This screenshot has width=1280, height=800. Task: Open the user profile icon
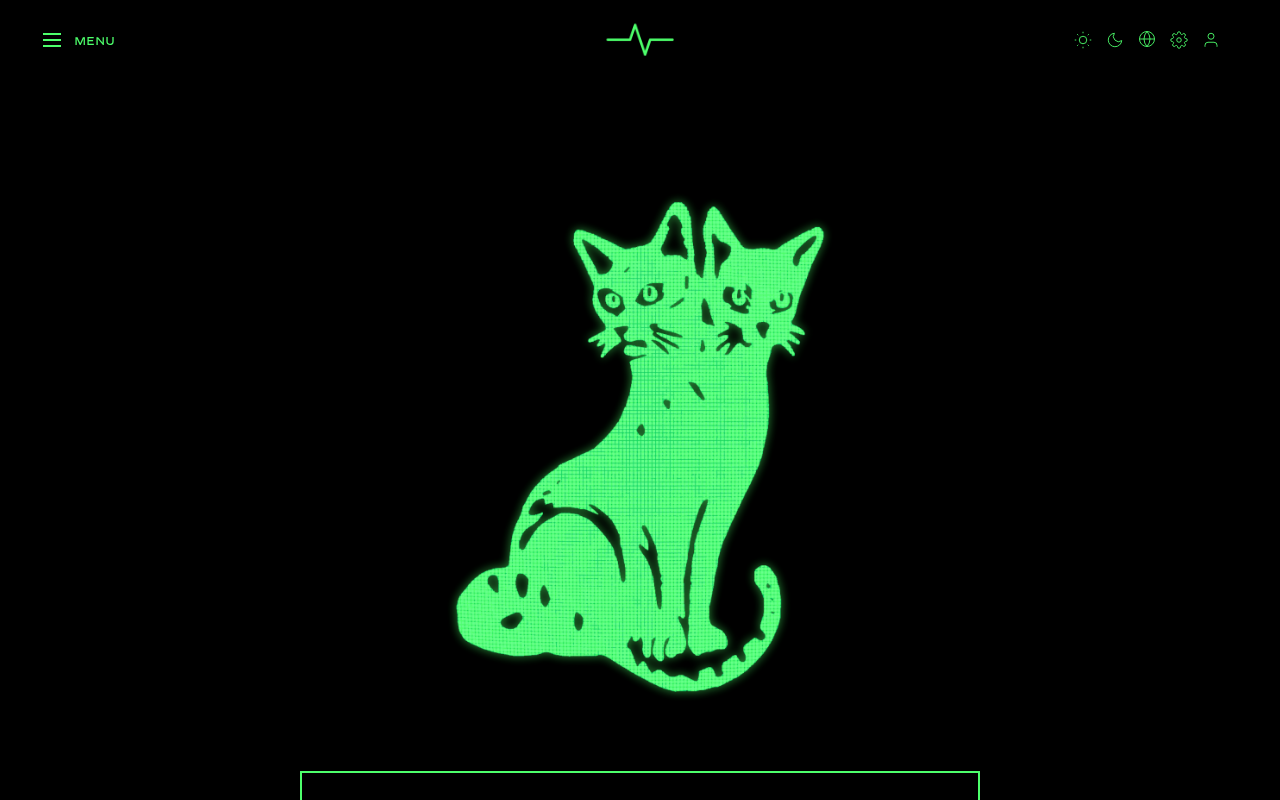coord(1211,40)
